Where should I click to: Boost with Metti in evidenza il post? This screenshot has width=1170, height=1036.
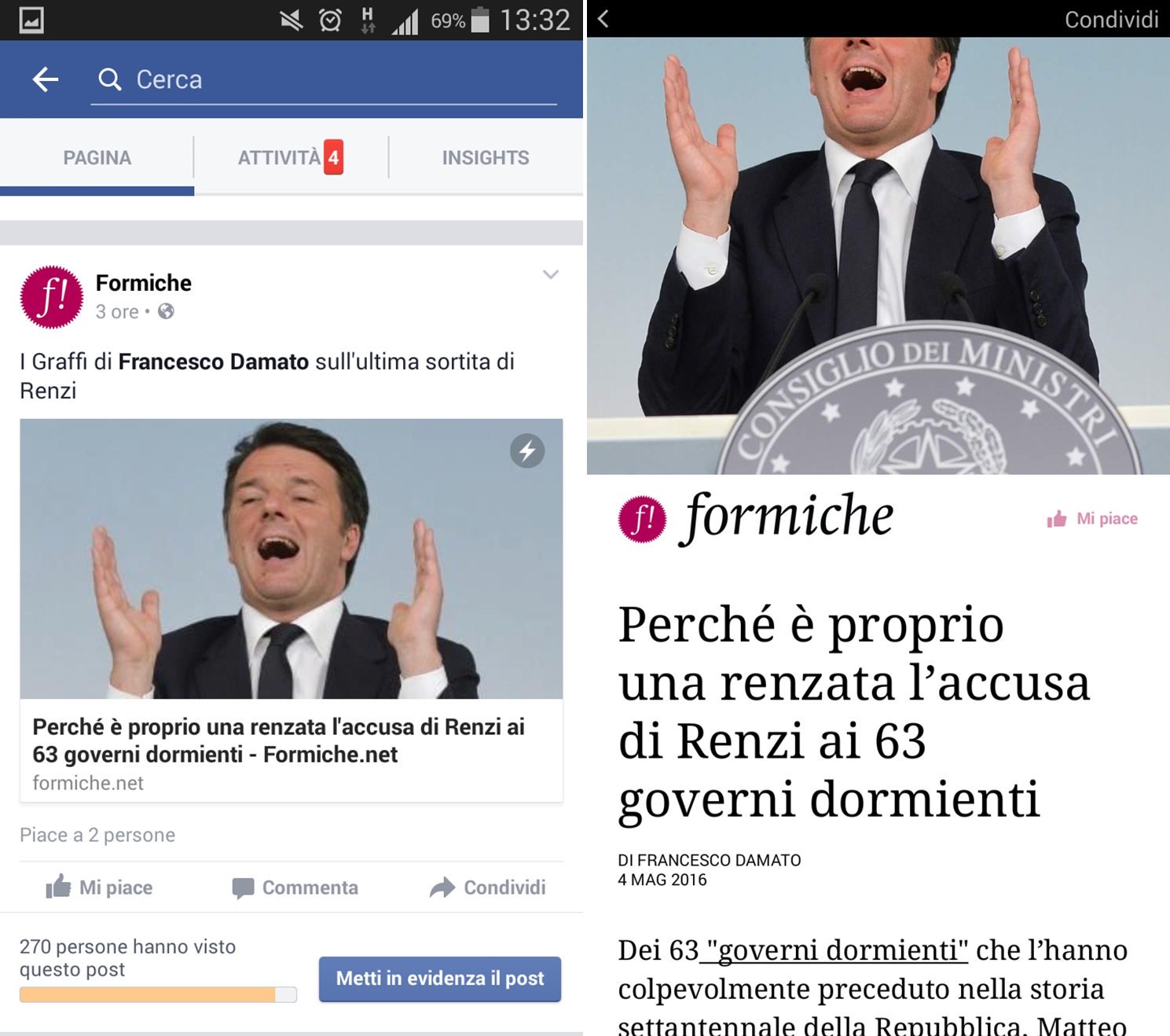tap(439, 979)
